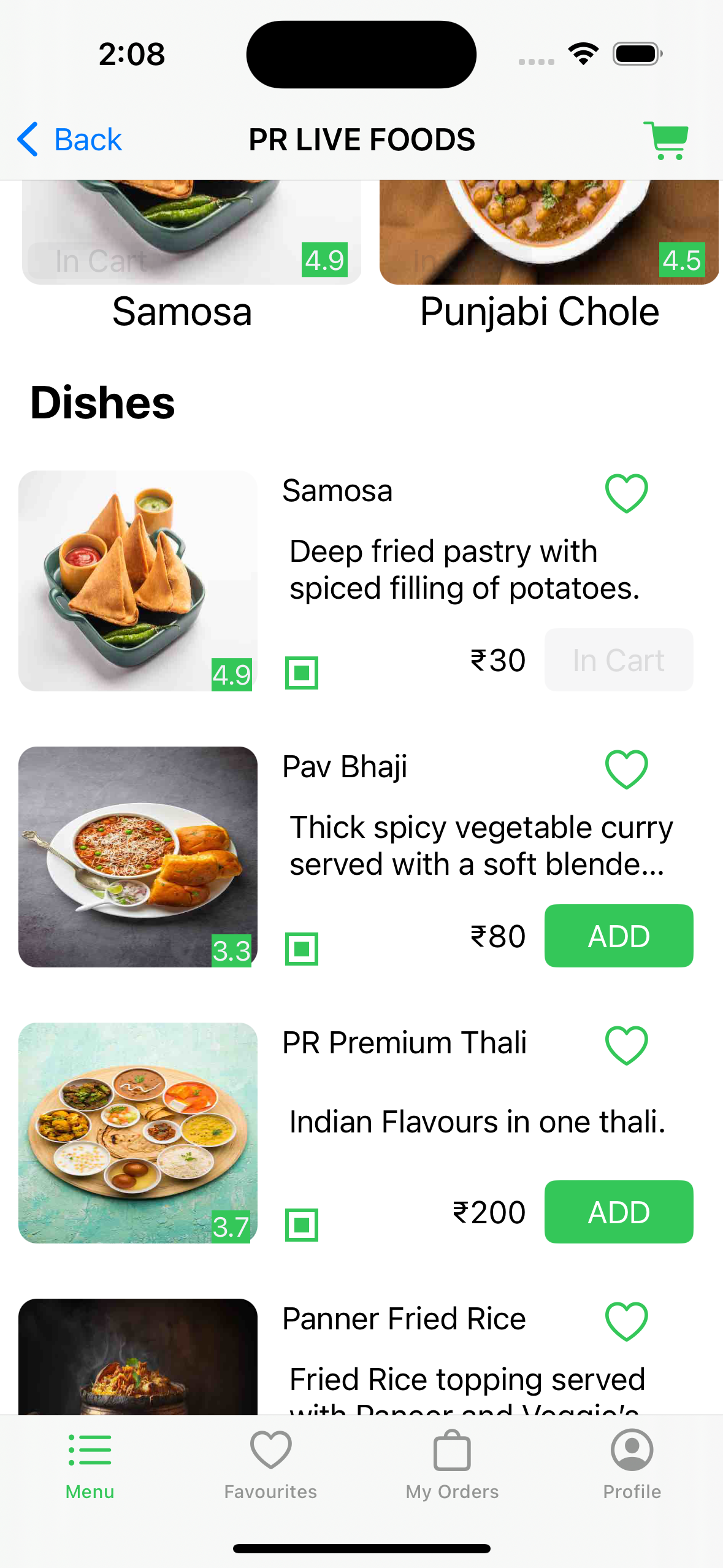
Task: Favourite the Panner Fried Rice
Action: coord(626,1321)
